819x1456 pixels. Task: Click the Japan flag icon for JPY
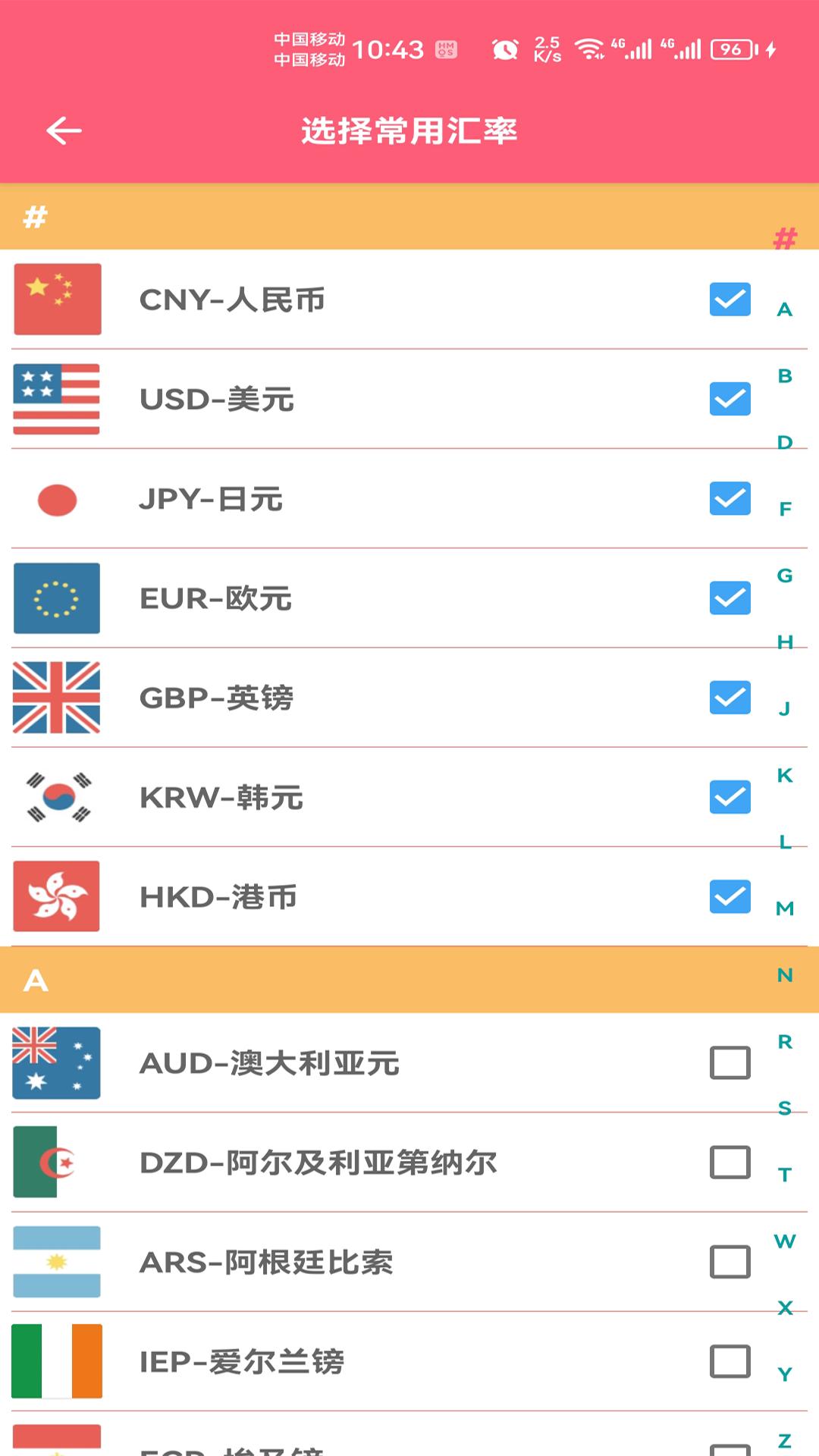57,499
